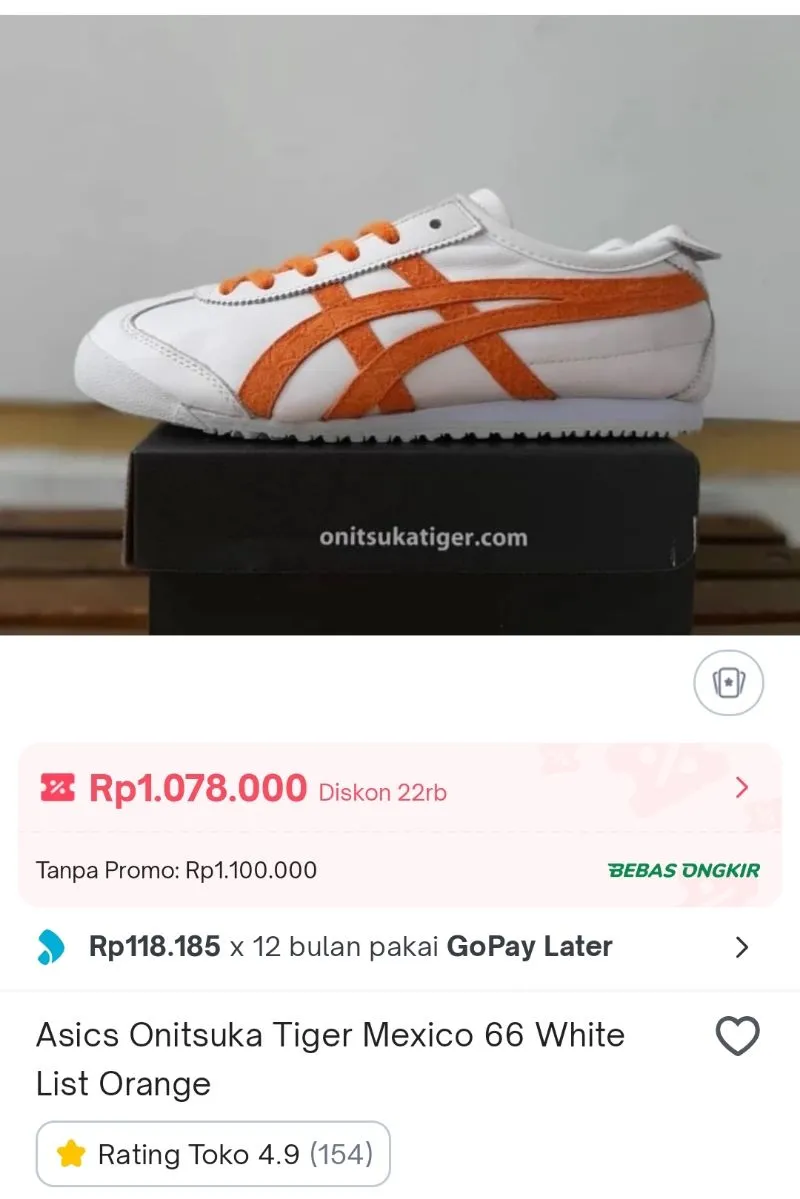Screen dimensions: 800x1199
Task: Tap the GoPay logo beside the installment price
Action: pyautogui.click(x=55, y=945)
